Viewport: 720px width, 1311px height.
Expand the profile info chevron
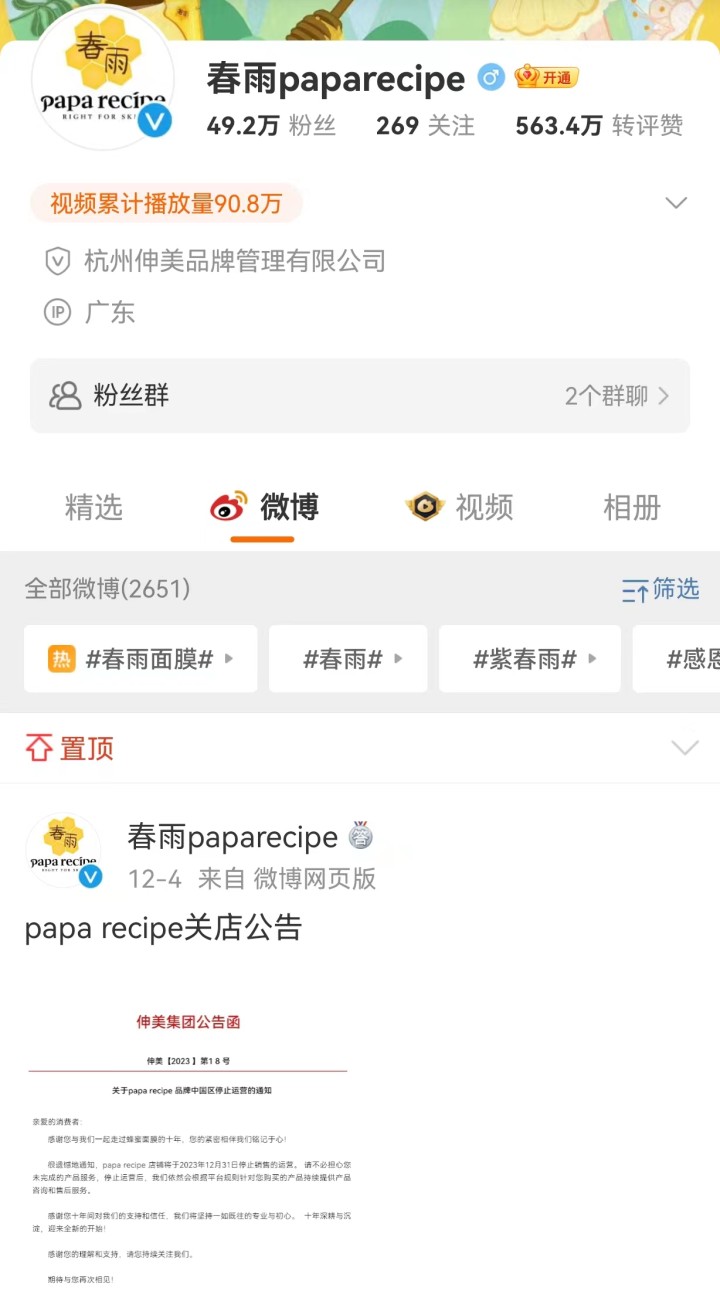coord(676,203)
